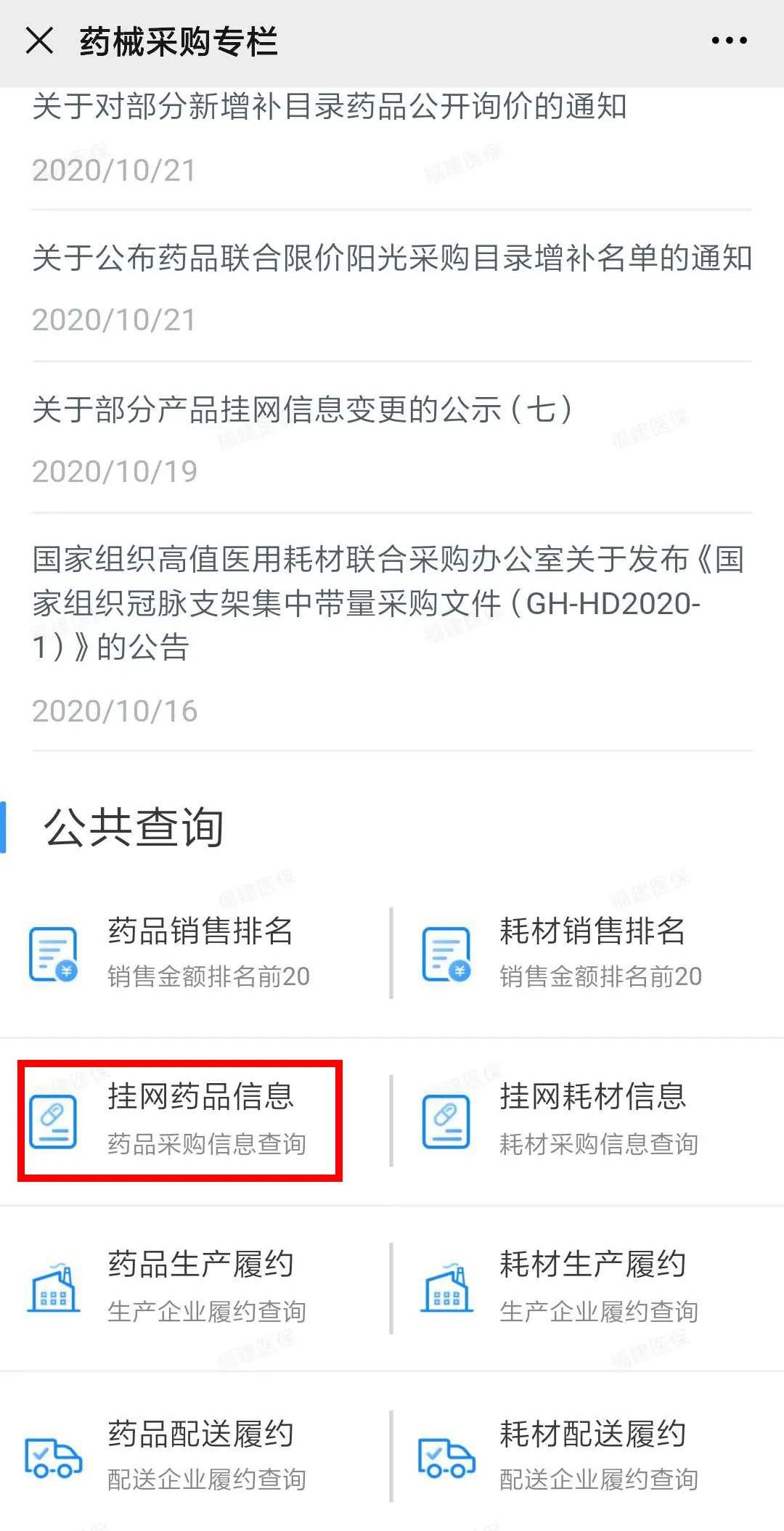Close the 药械采购专栏 page

(39, 41)
